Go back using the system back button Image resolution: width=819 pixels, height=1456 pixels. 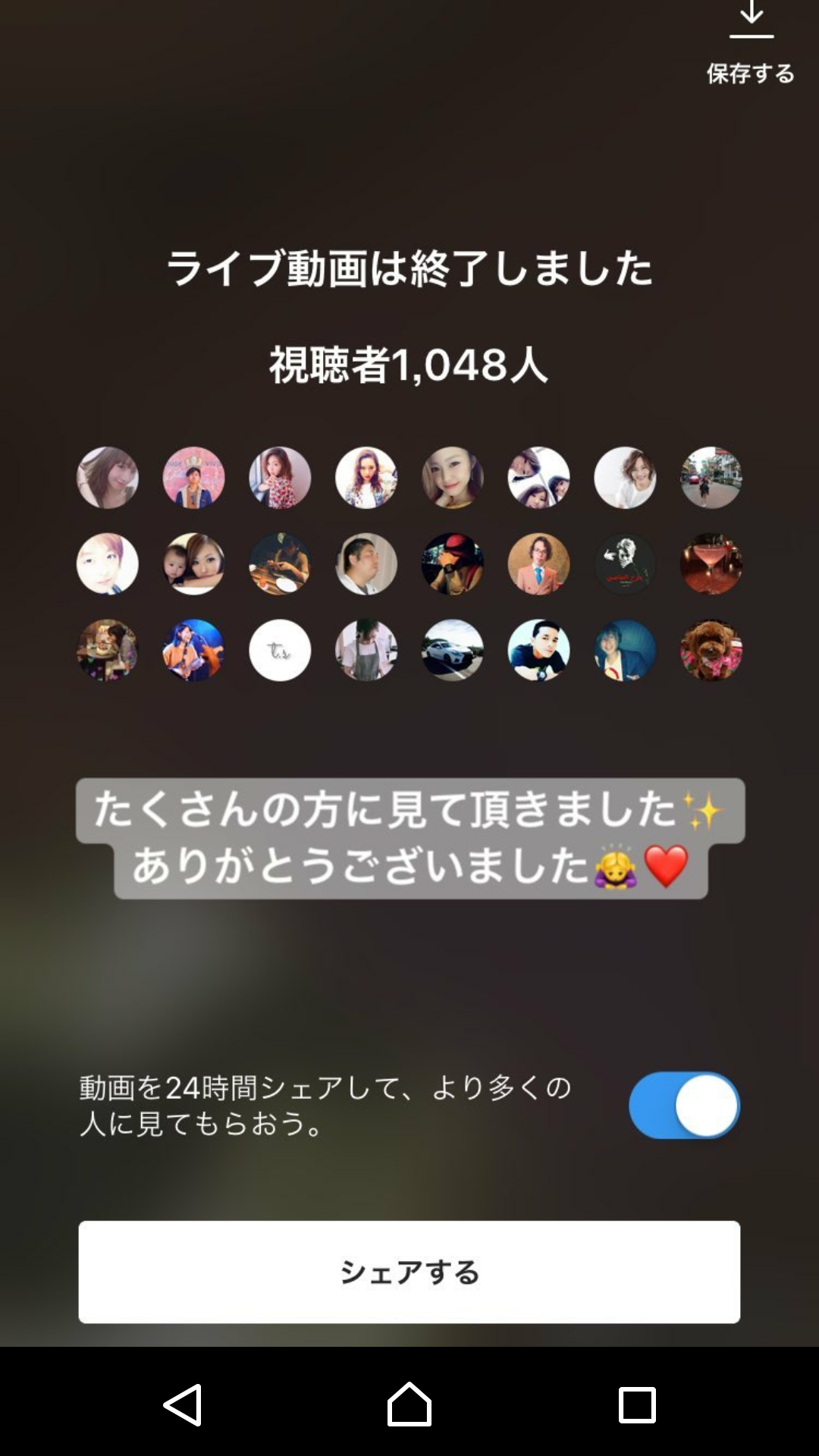point(183,1404)
